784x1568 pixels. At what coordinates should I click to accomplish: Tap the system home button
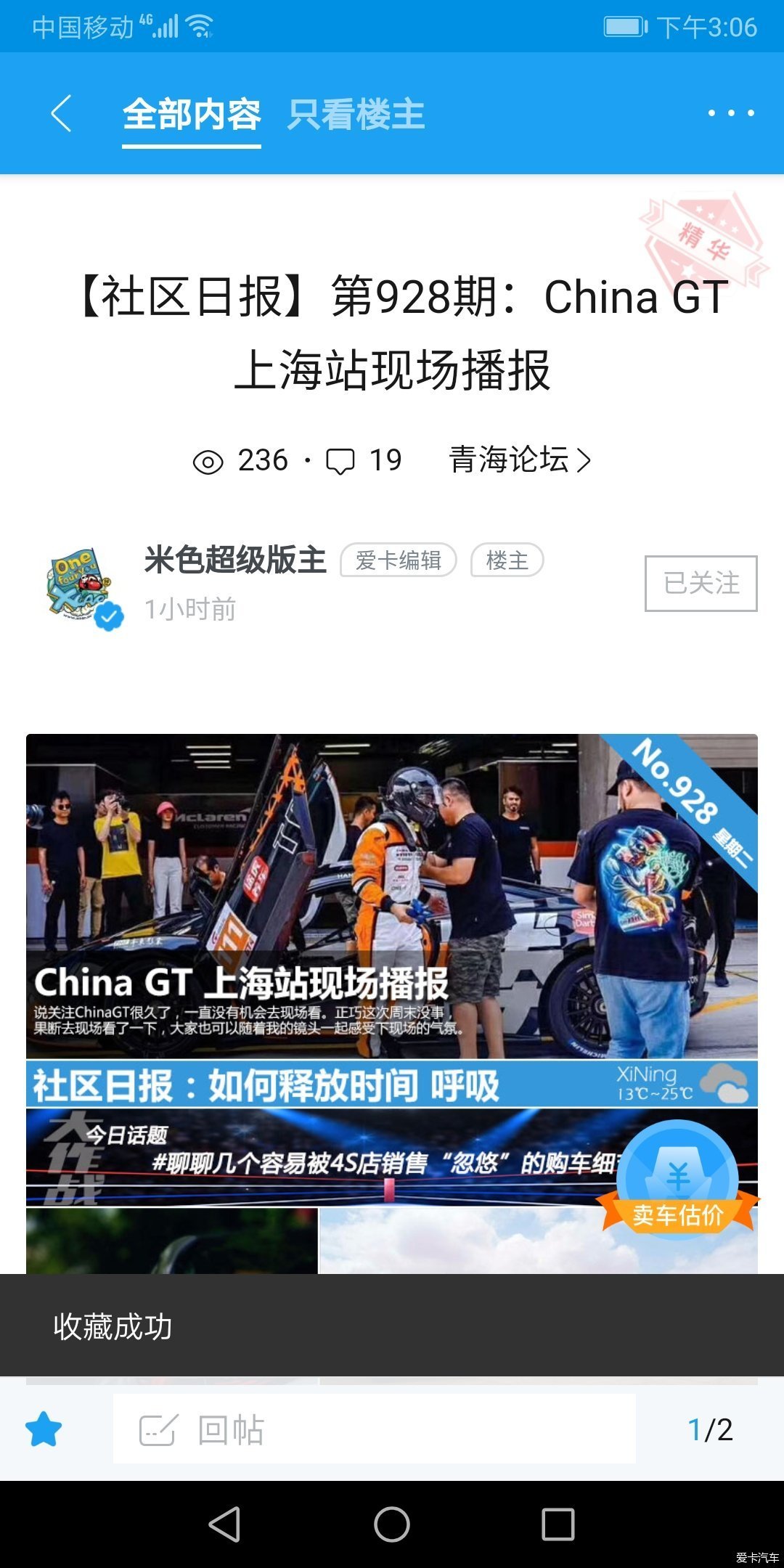(x=392, y=1524)
